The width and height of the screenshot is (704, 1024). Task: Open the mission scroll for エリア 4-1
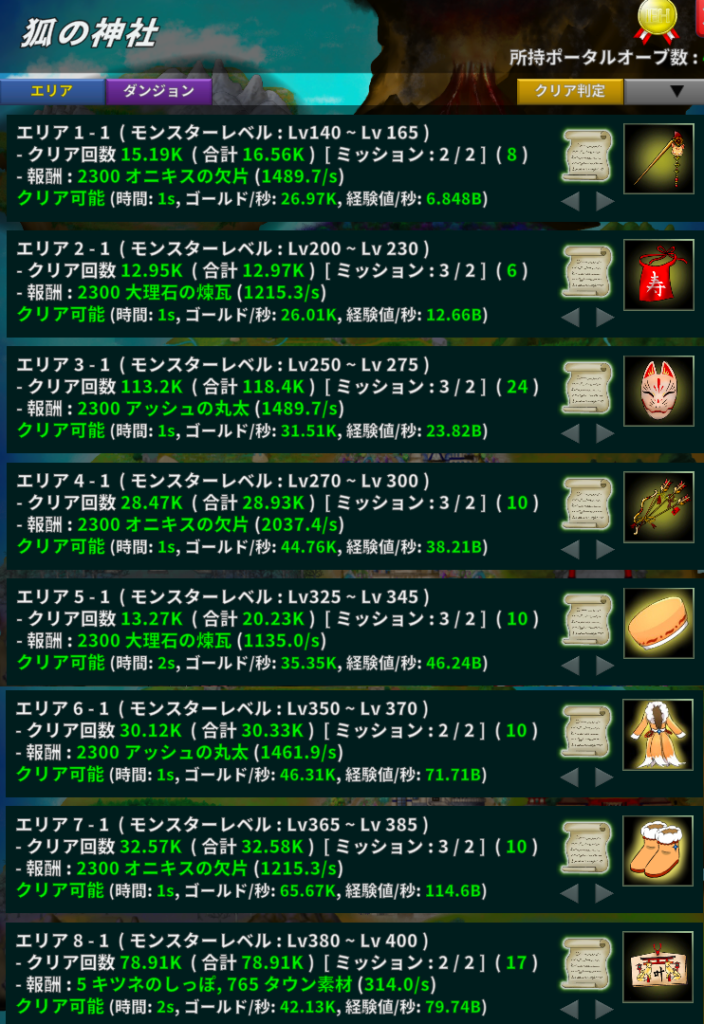587,506
